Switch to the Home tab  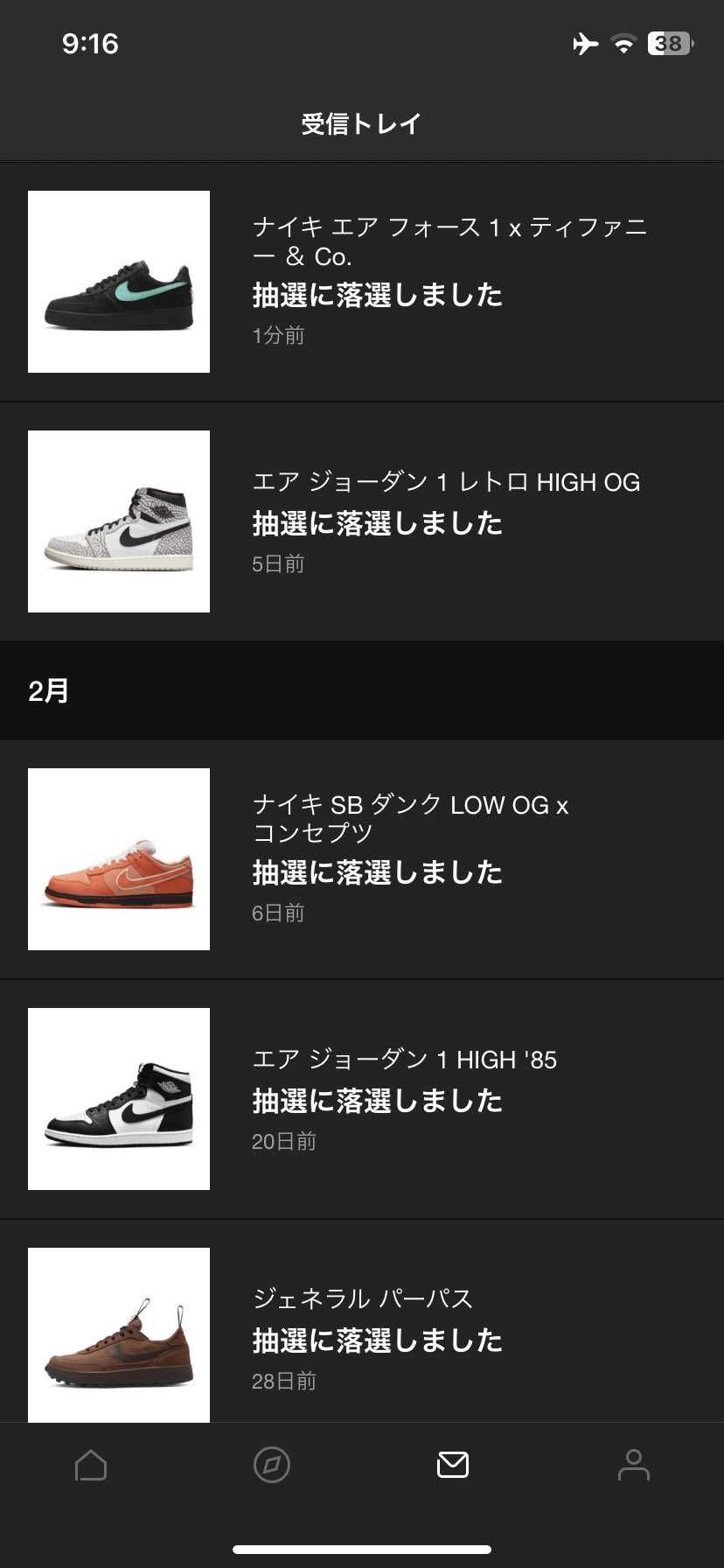pos(91,1466)
